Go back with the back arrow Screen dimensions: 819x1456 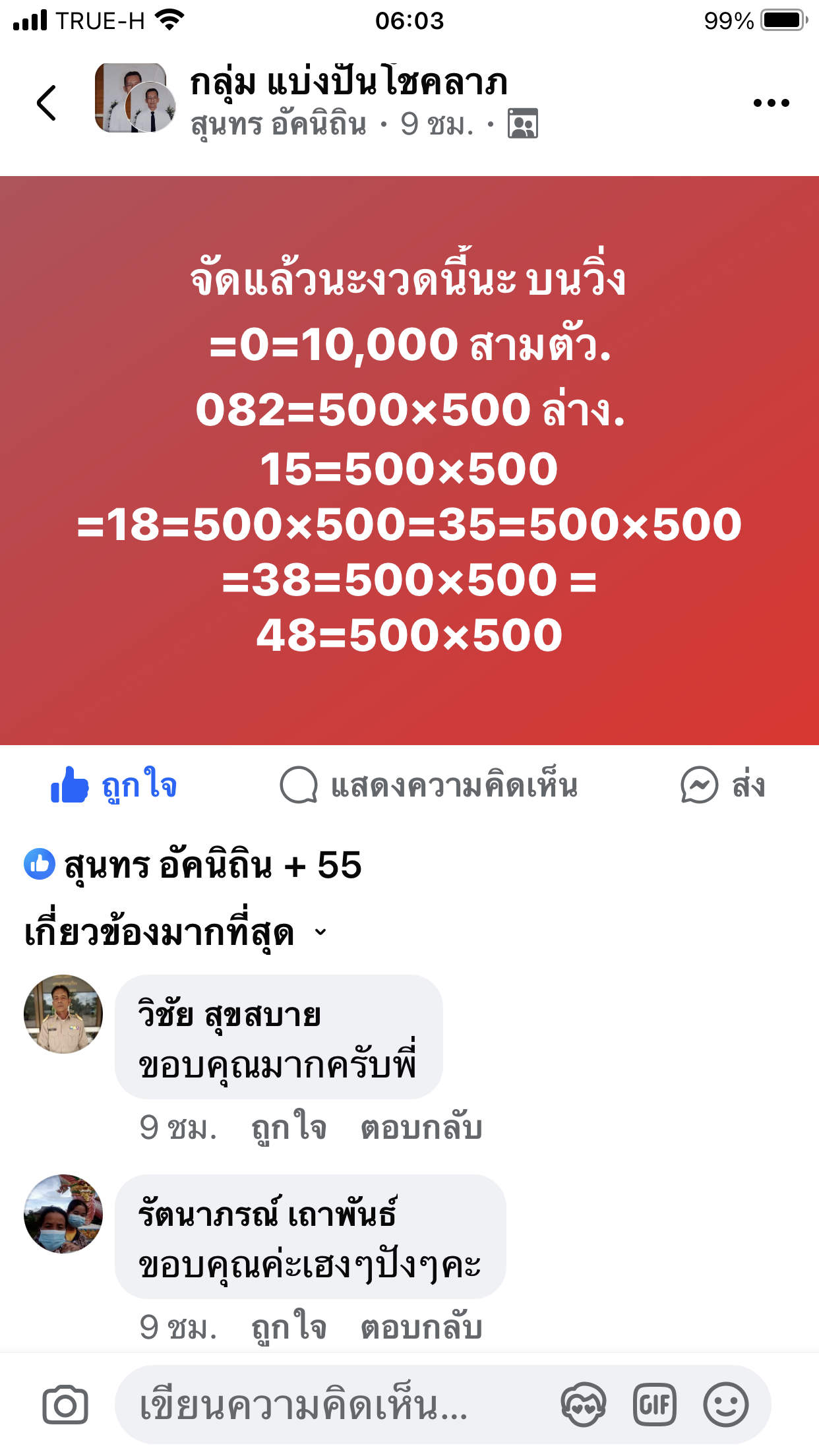click(46, 103)
